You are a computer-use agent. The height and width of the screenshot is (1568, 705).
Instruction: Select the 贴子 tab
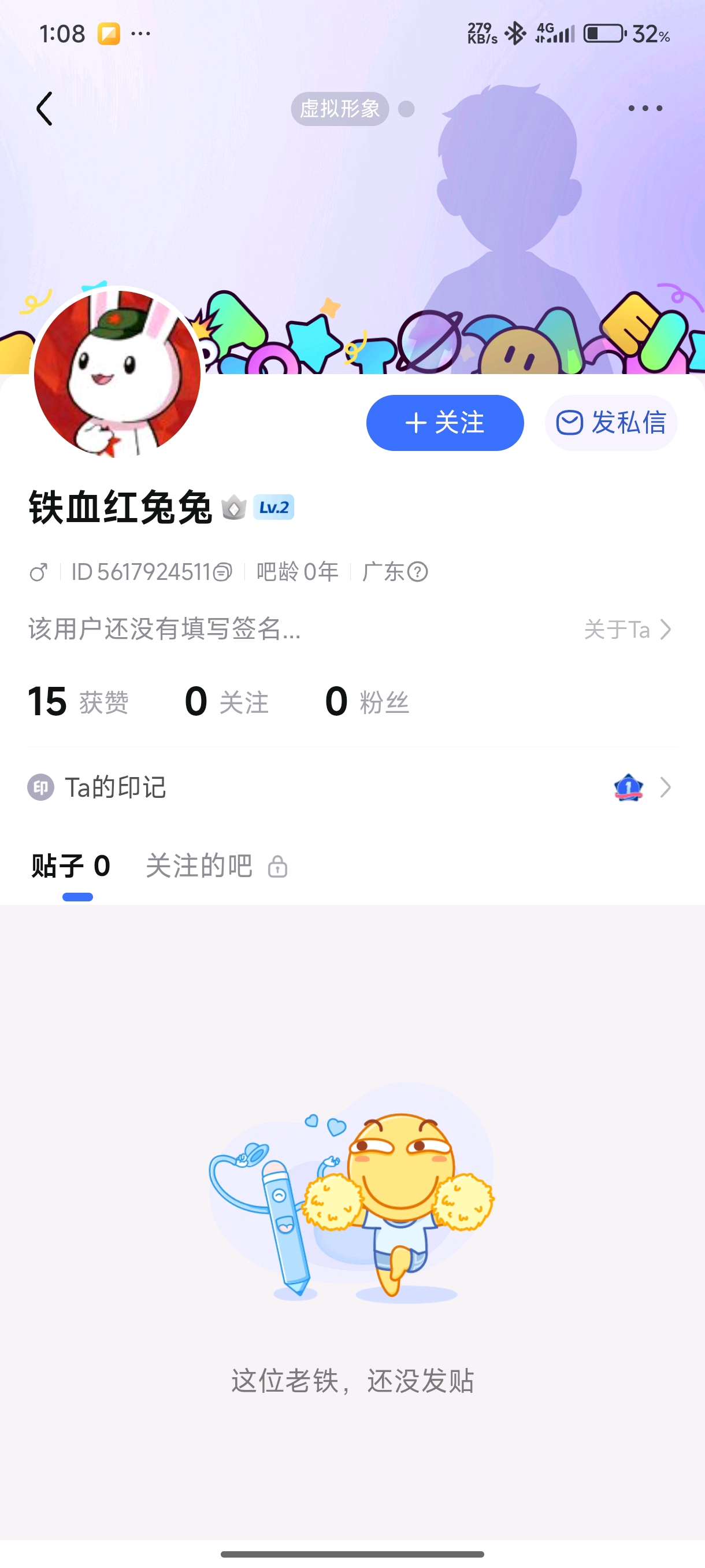click(70, 866)
